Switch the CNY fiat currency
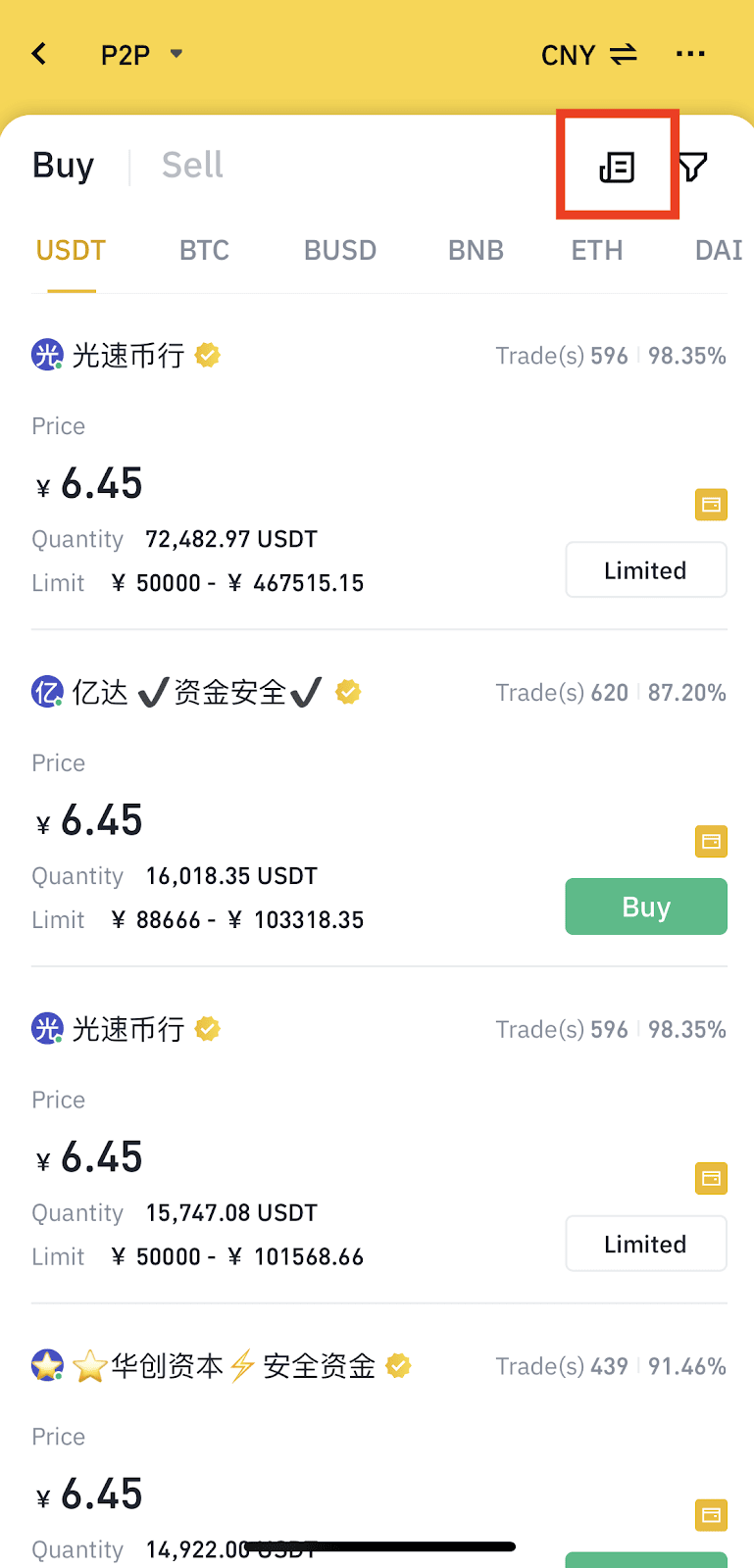 [x=589, y=55]
